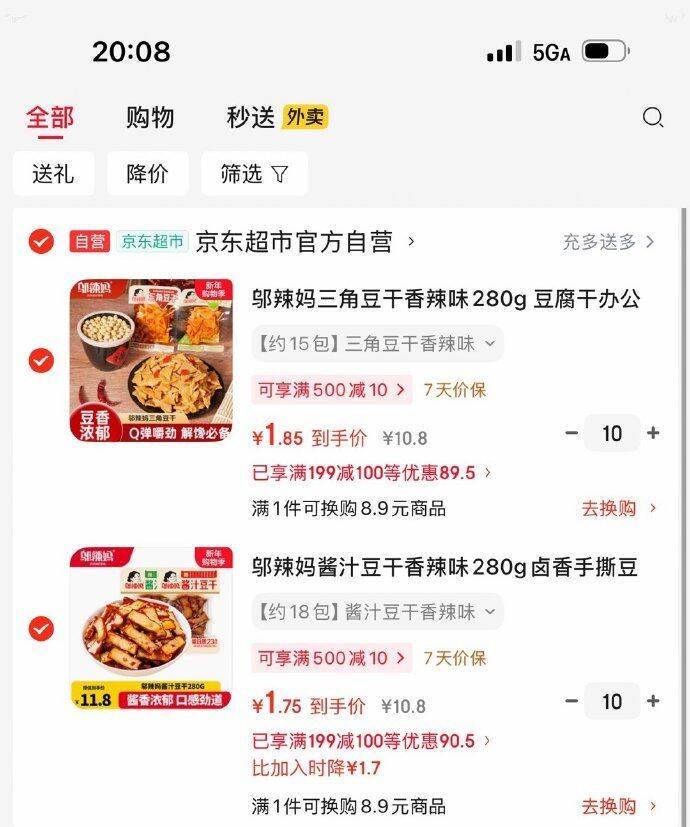Decrease 三角豆干 quantity with minus

tap(572, 433)
